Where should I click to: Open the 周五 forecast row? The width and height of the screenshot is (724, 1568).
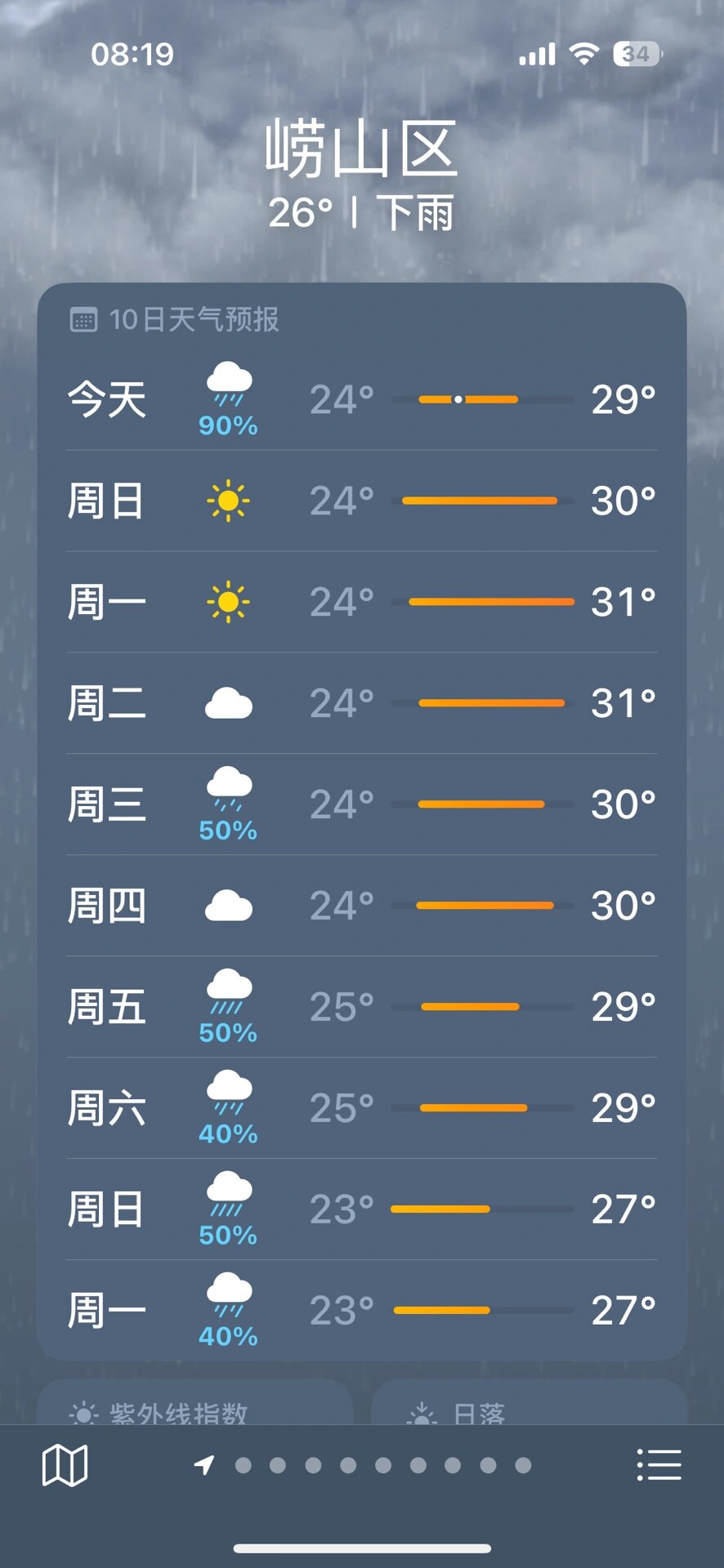(x=360, y=1006)
